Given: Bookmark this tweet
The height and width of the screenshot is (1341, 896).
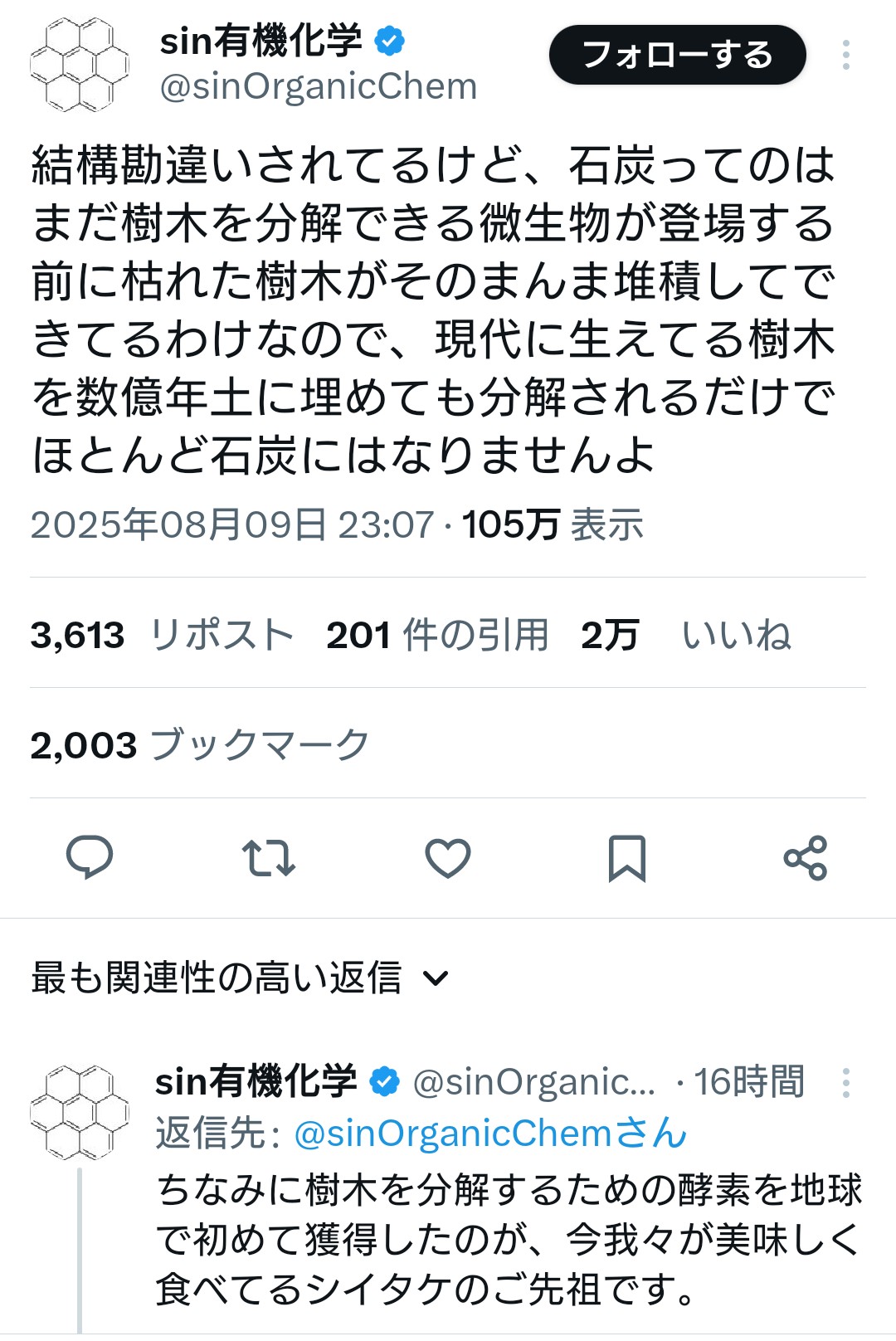Looking at the screenshot, I should (x=627, y=857).
